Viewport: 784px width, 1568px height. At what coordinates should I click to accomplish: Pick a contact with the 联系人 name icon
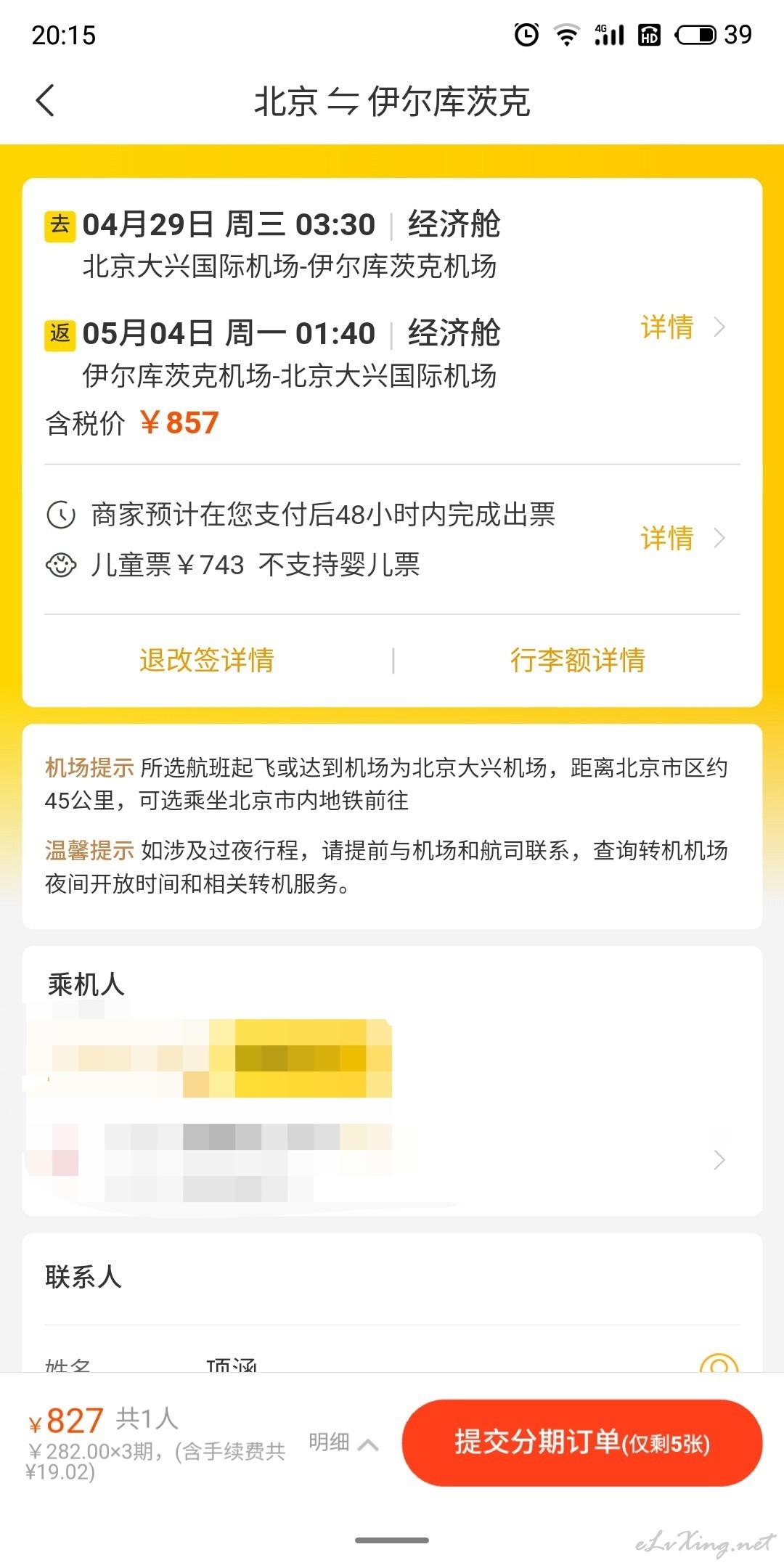coord(719,1363)
